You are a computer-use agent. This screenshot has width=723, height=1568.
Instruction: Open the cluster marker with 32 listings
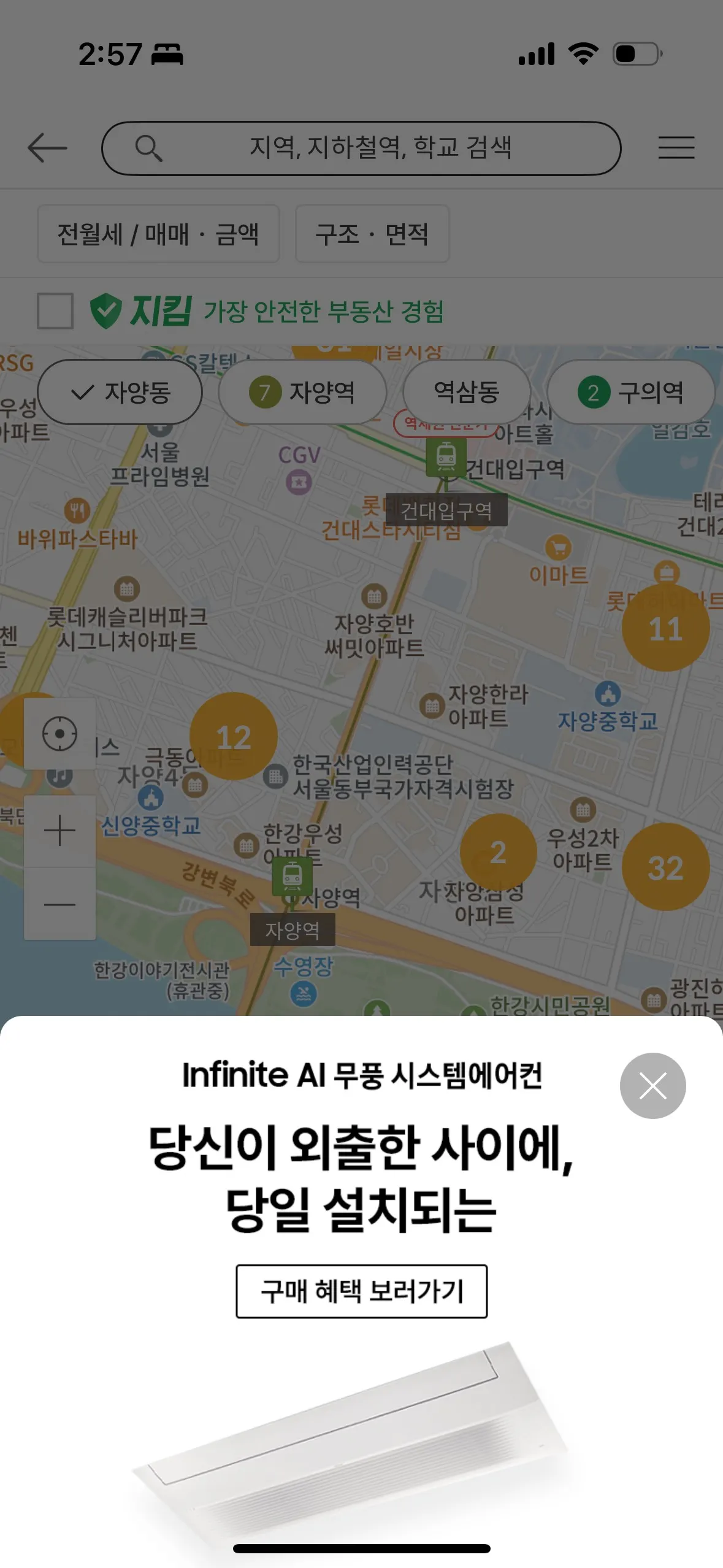click(665, 867)
